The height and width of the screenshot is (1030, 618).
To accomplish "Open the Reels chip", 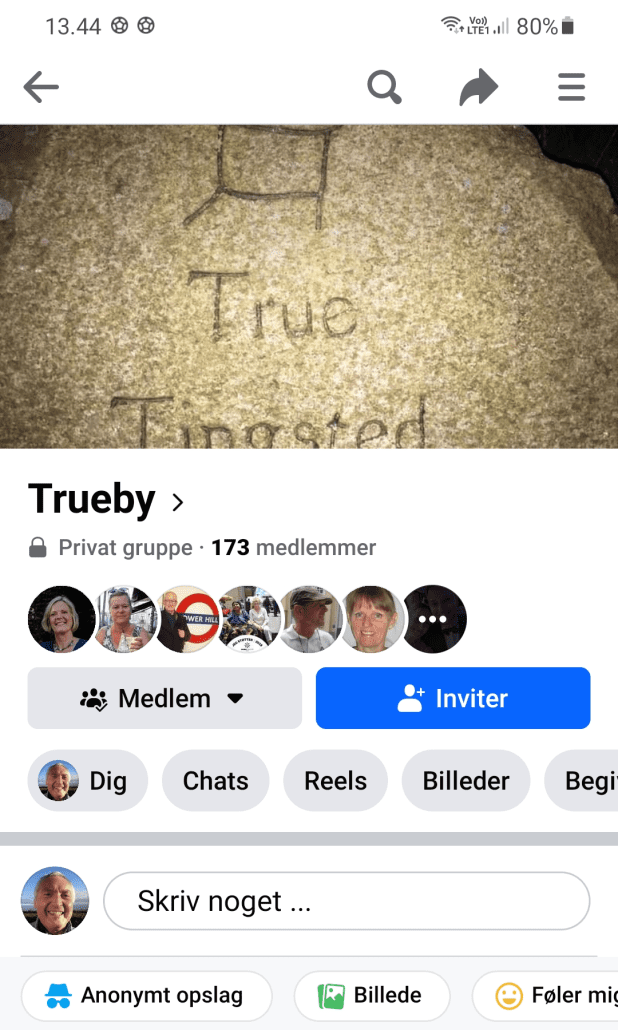I will point(335,780).
